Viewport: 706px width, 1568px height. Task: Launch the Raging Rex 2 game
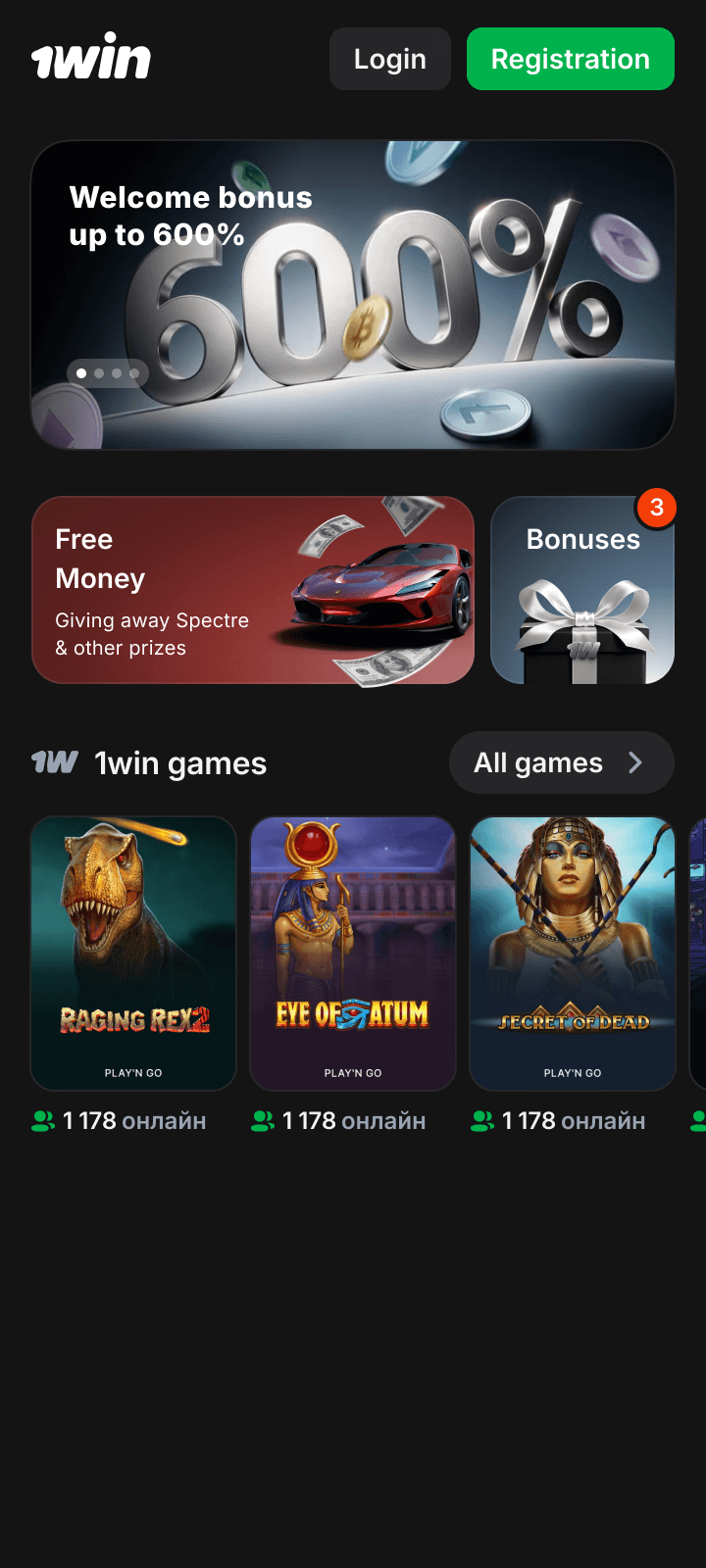click(x=133, y=953)
